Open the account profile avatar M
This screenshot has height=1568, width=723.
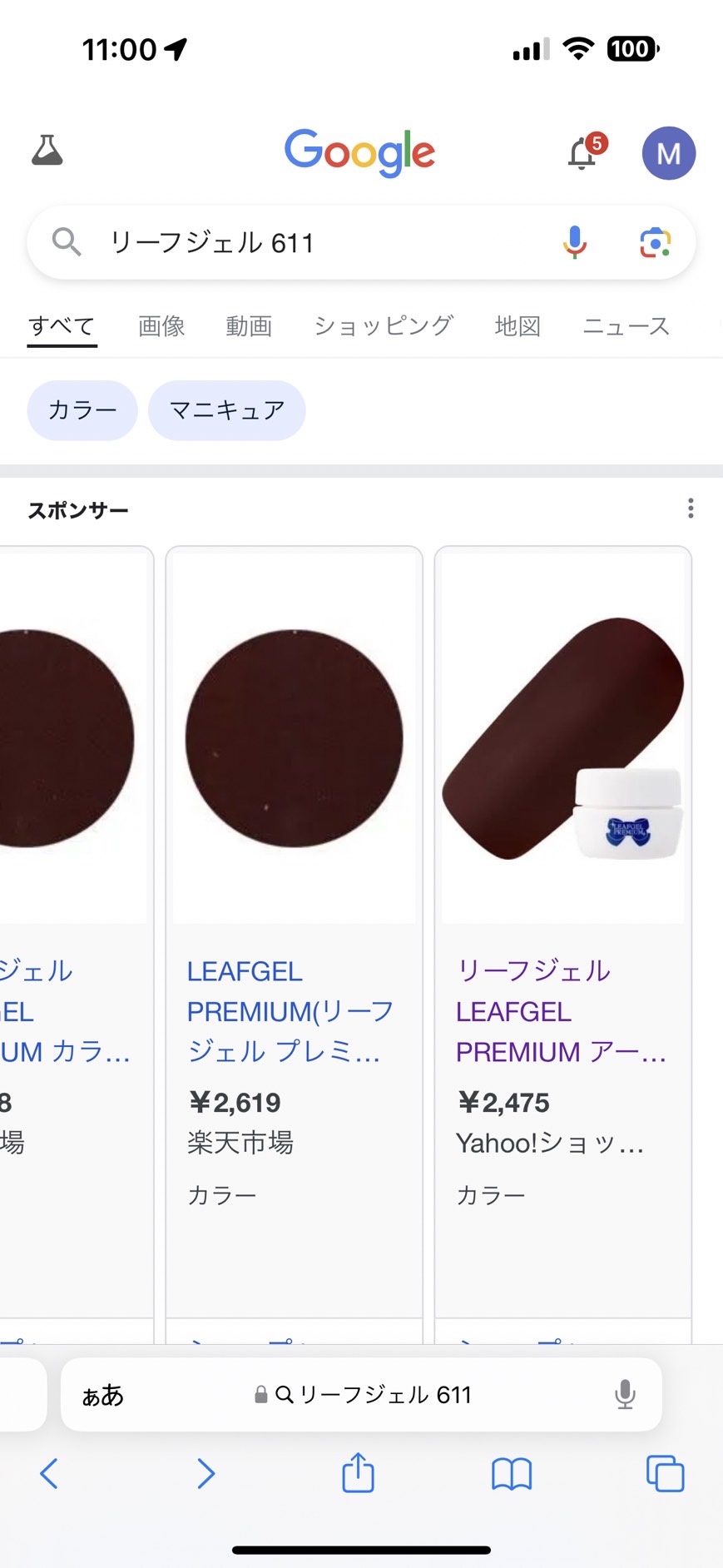pyautogui.click(x=668, y=153)
